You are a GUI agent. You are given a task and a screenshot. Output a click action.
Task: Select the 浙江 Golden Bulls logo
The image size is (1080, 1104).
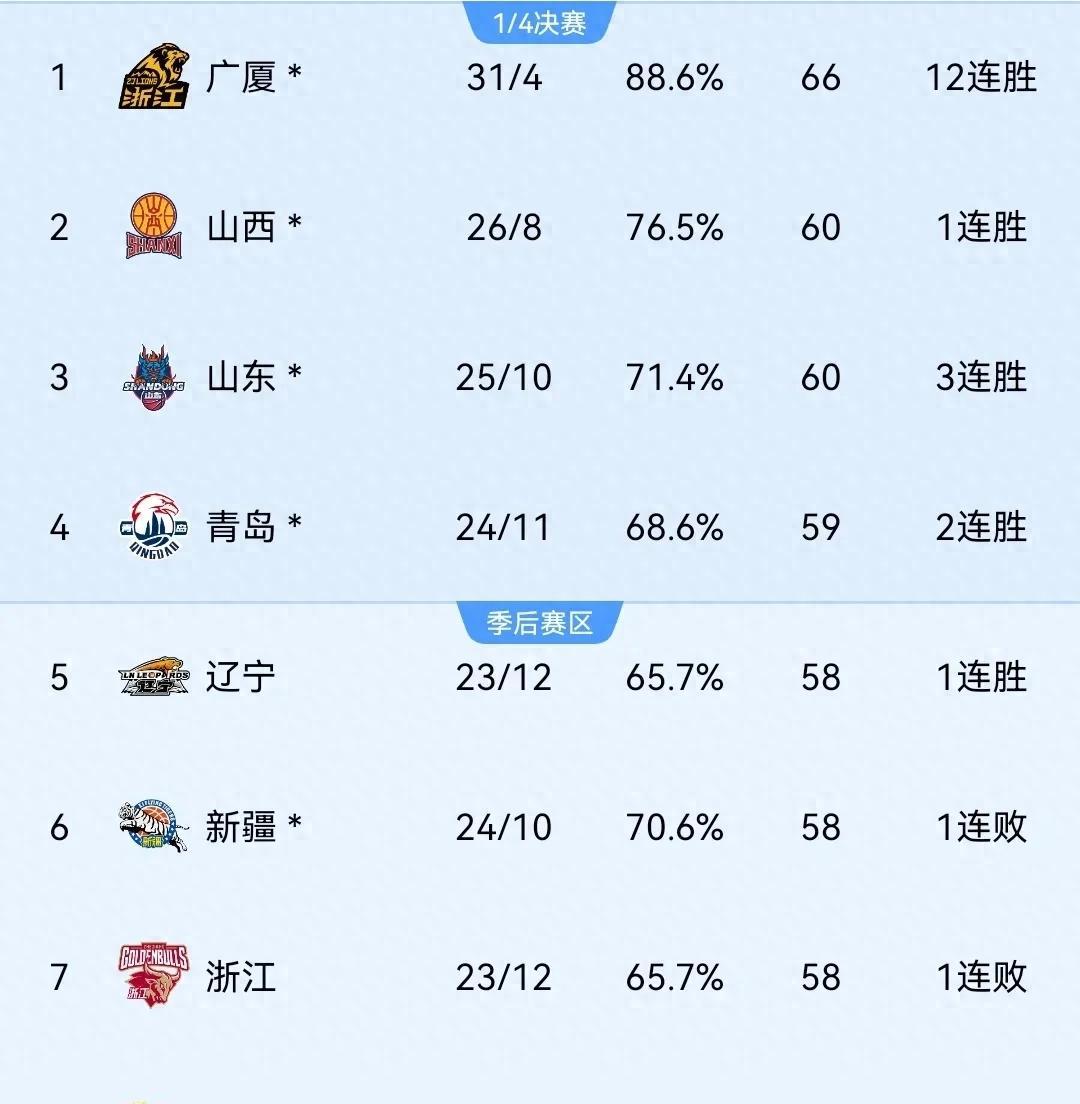(x=151, y=977)
